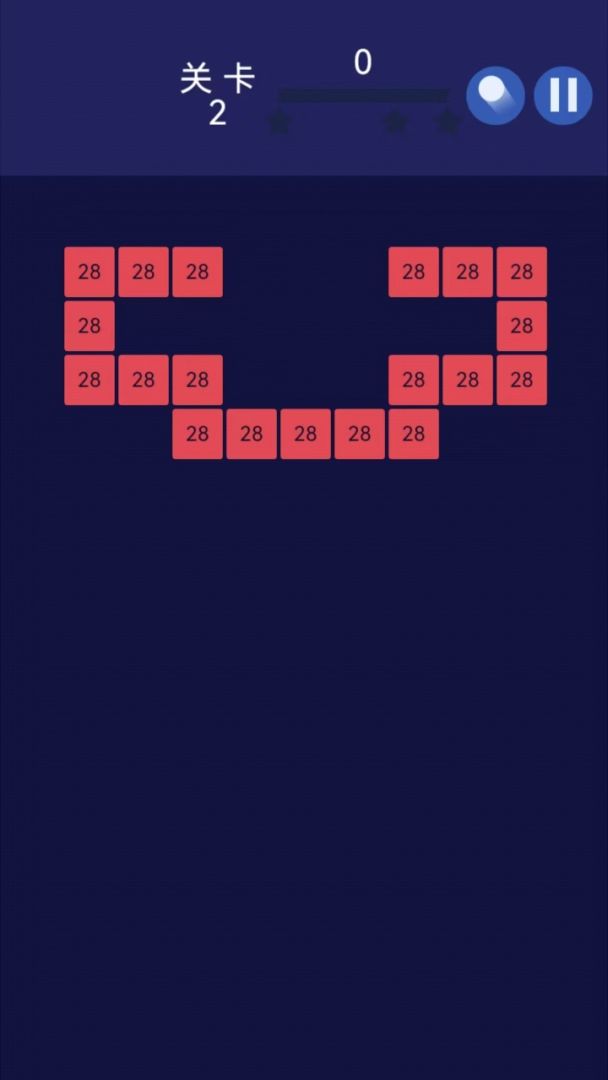Pause the game
The image size is (608, 1080).
tap(563, 96)
